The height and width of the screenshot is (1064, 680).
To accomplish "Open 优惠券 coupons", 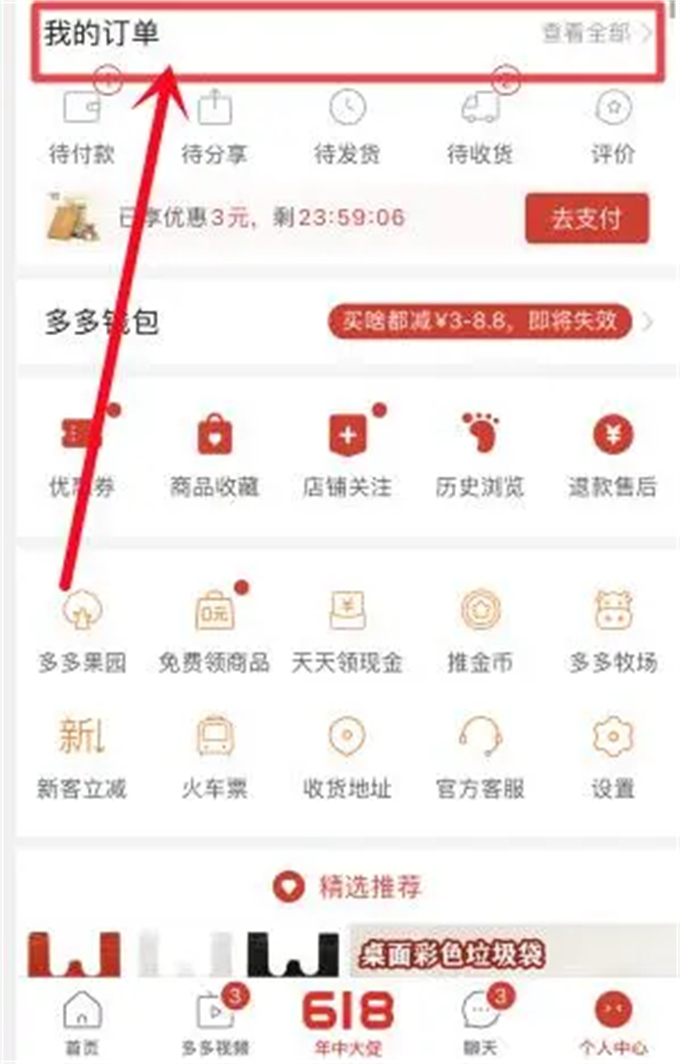I will (82, 454).
